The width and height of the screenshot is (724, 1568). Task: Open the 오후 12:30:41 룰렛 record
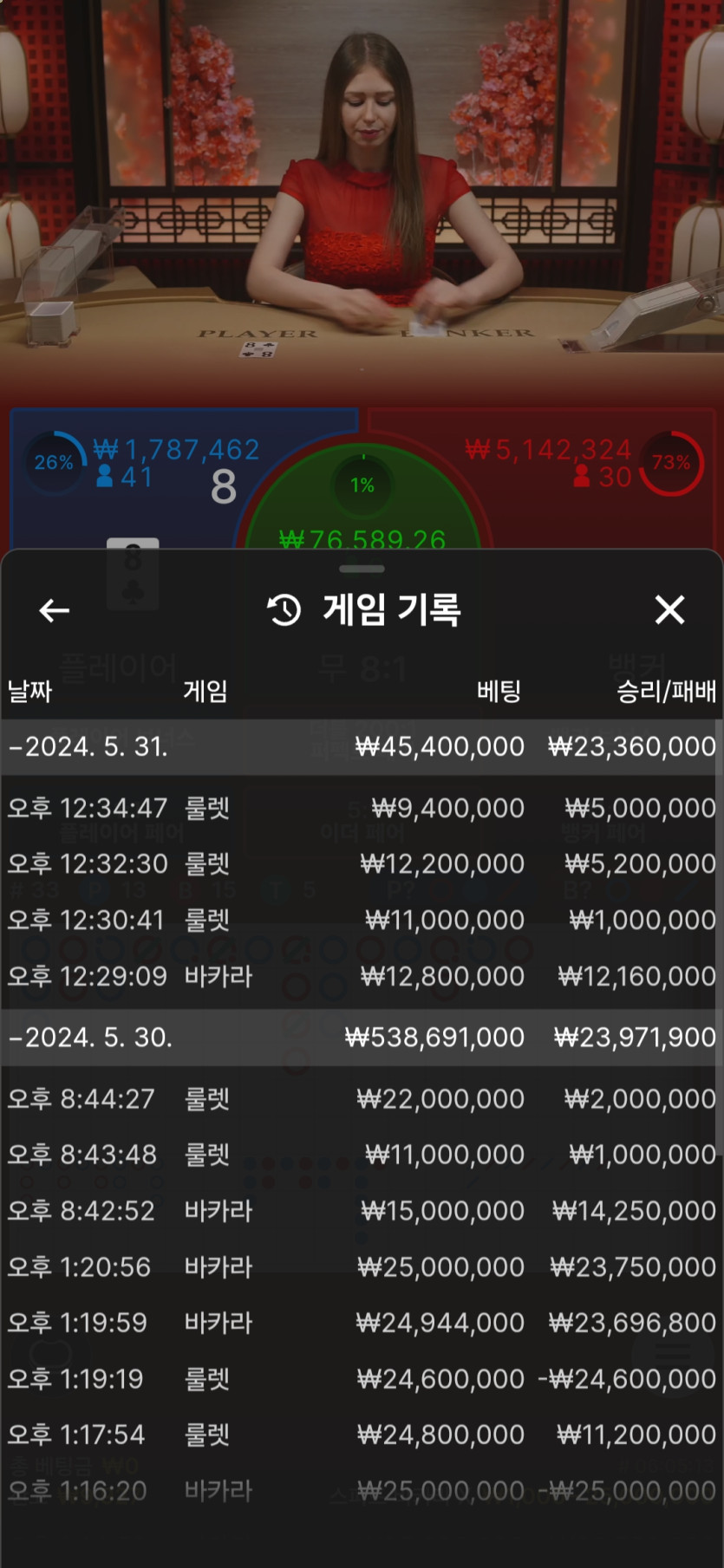point(362,920)
